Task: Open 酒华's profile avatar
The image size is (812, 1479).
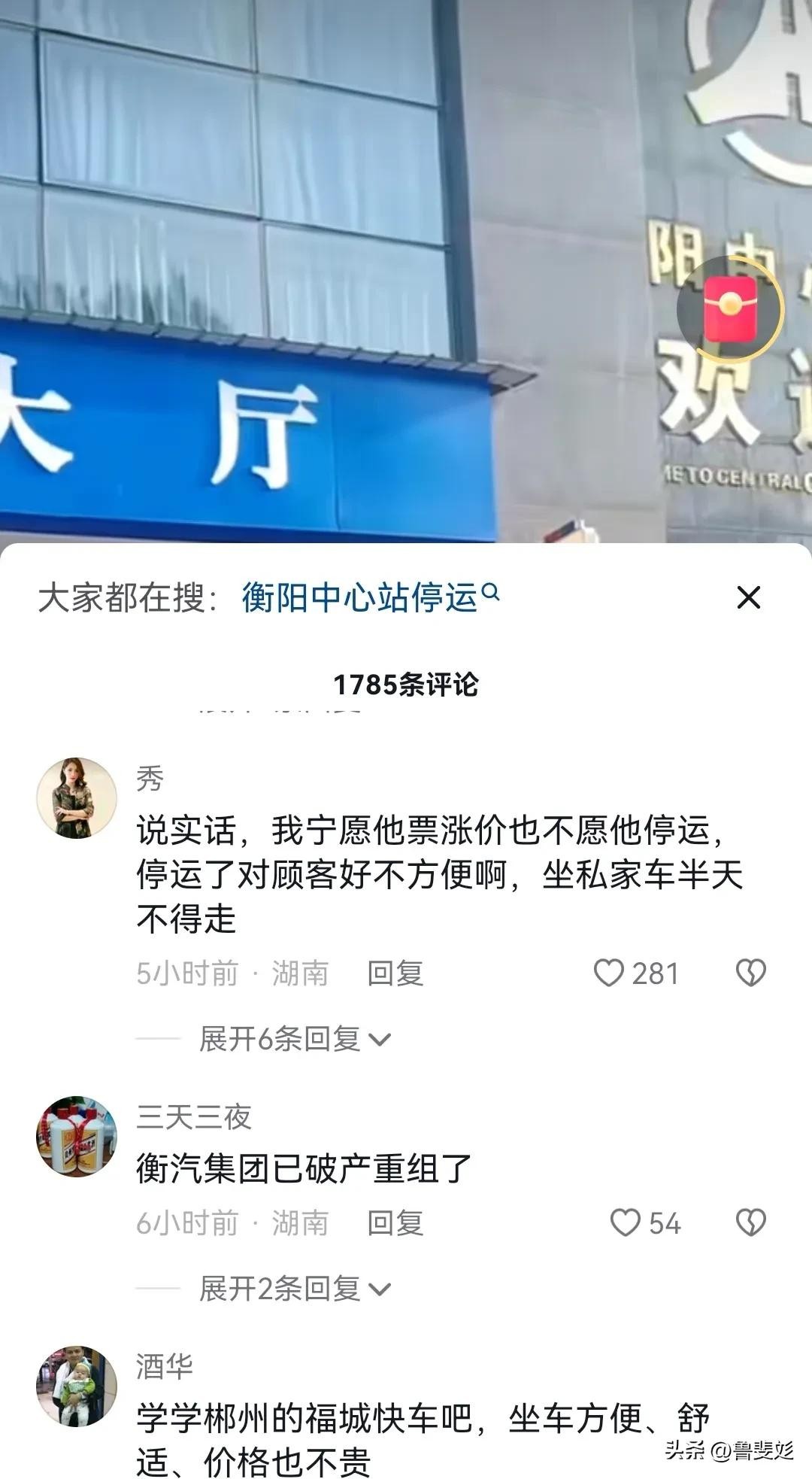Action: coord(77,1386)
